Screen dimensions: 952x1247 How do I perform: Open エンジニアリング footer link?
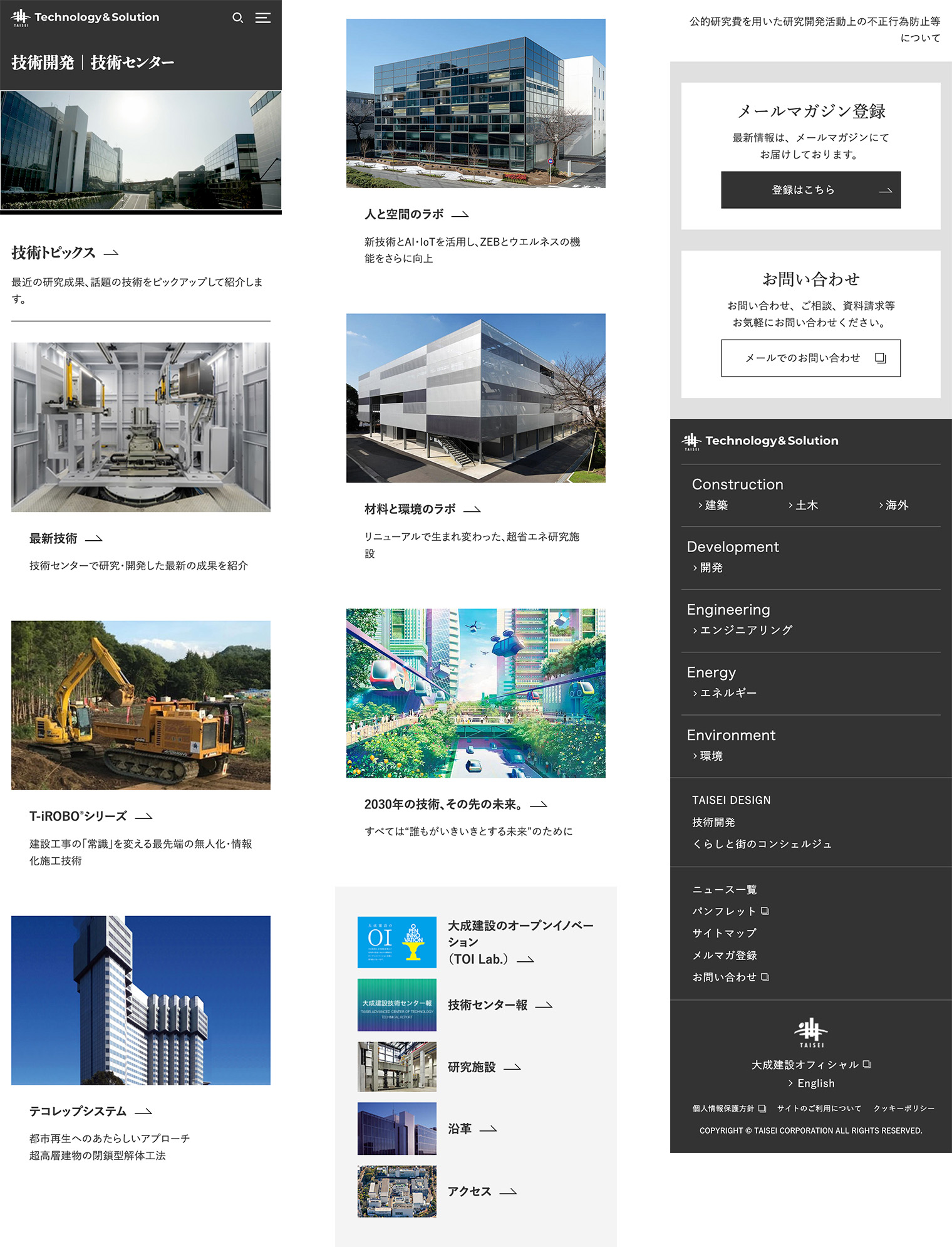745,630
